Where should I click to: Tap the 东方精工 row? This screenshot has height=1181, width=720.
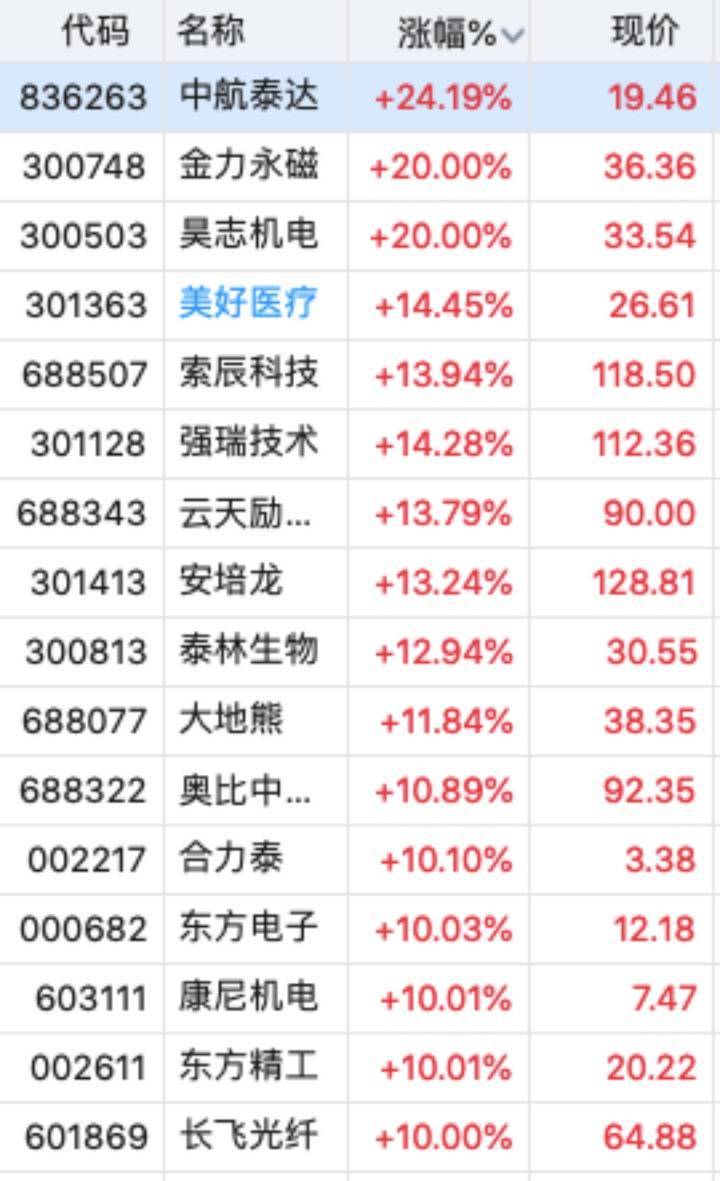pos(249,1067)
